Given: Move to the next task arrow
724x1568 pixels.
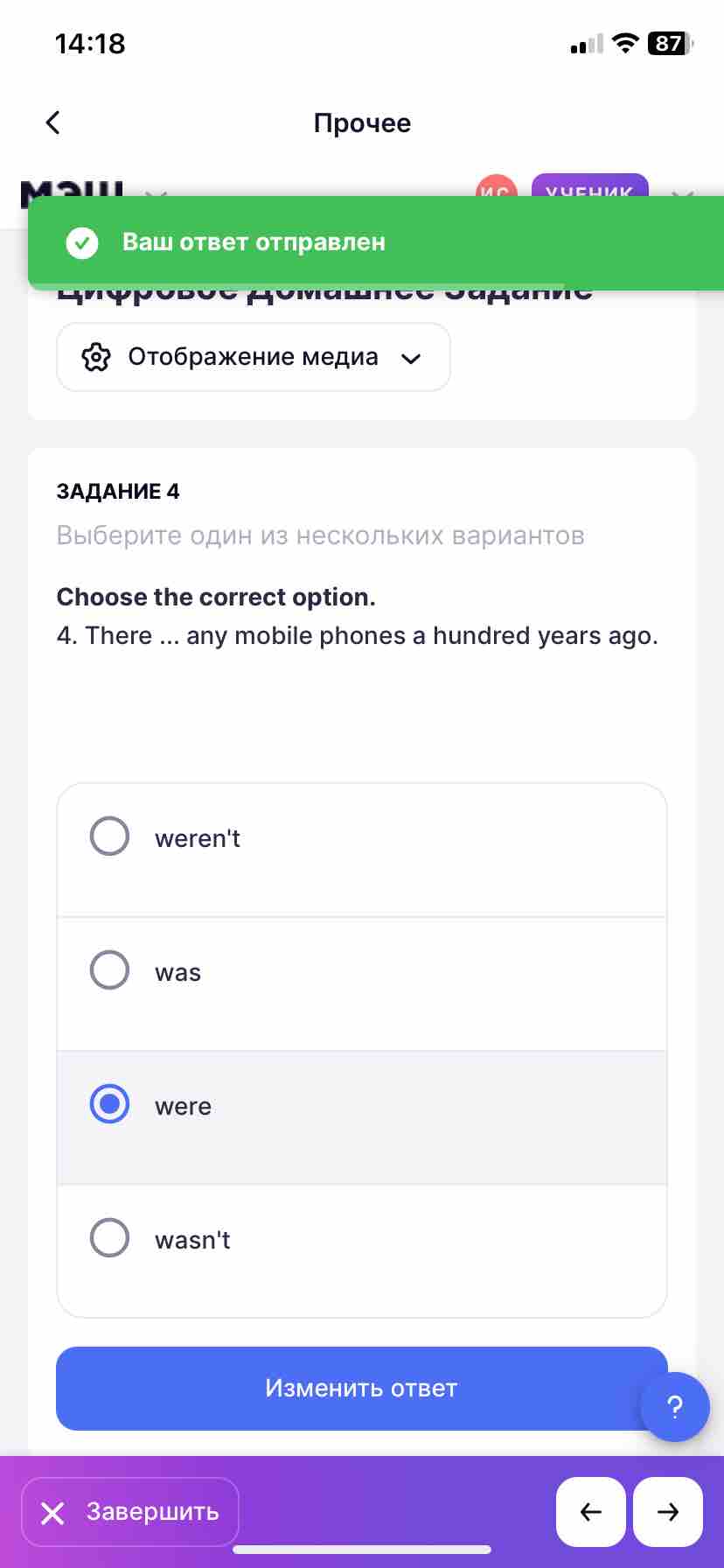Looking at the screenshot, I should [x=668, y=1512].
